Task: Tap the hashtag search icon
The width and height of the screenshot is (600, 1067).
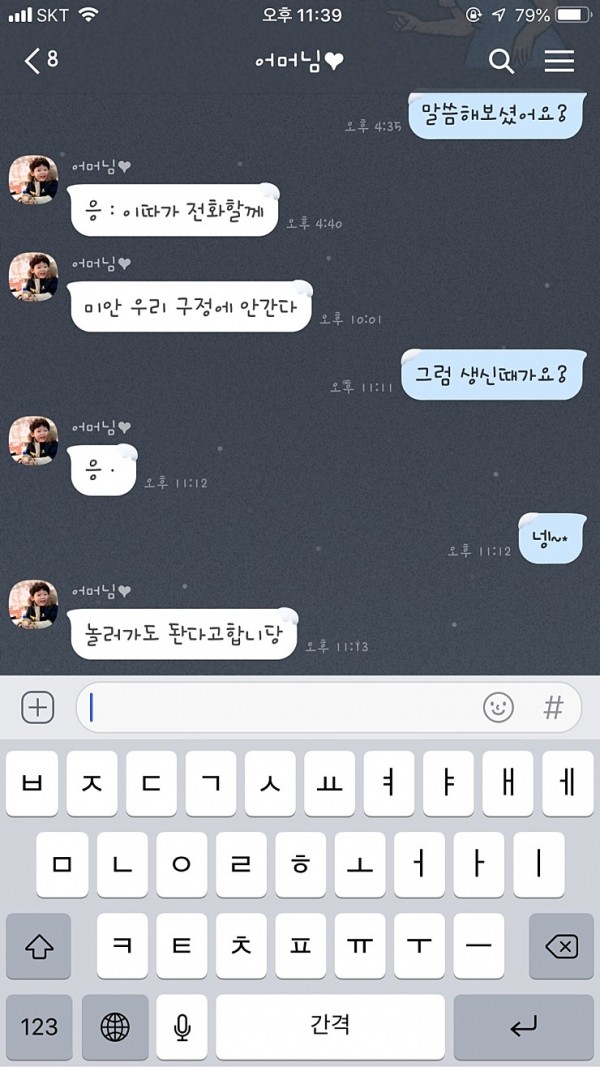Action: [x=553, y=708]
